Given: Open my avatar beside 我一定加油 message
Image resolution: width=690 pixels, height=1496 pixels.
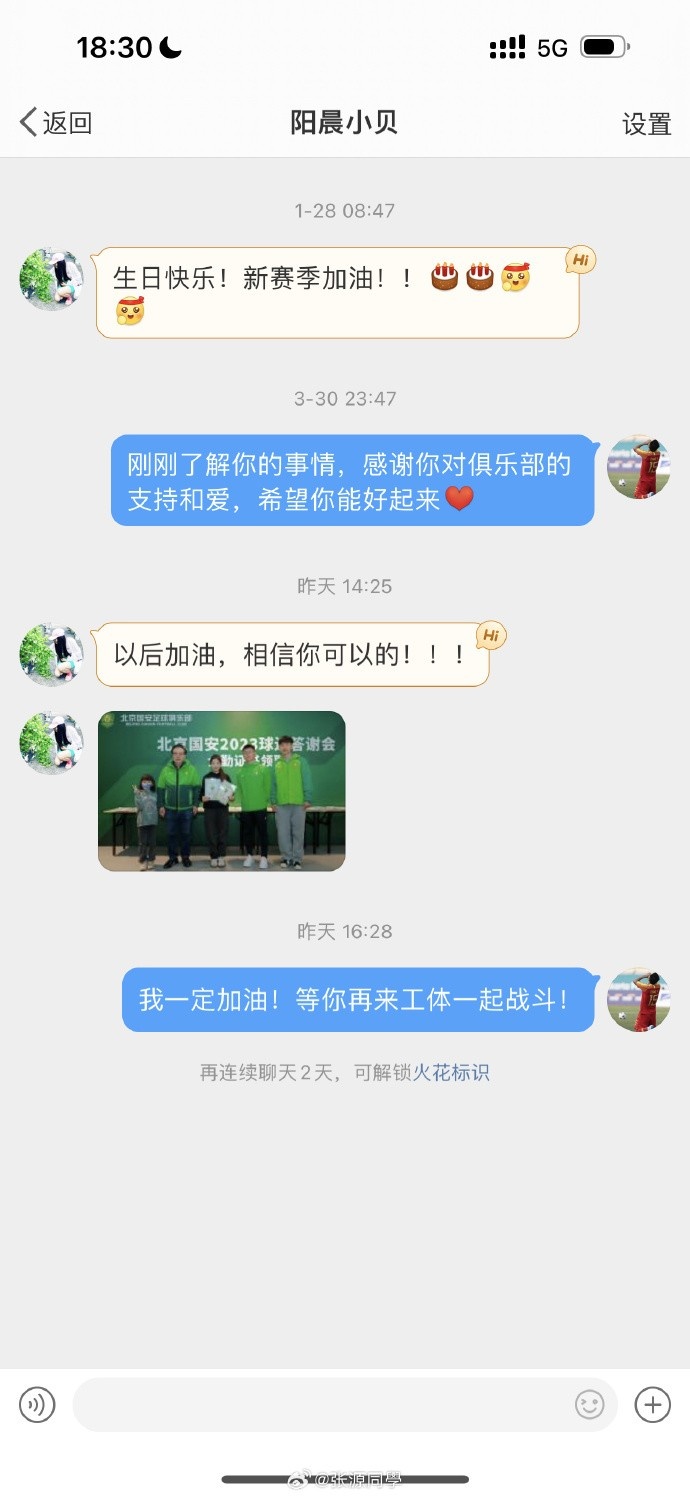Looking at the screenshot, I should (639, 999).
